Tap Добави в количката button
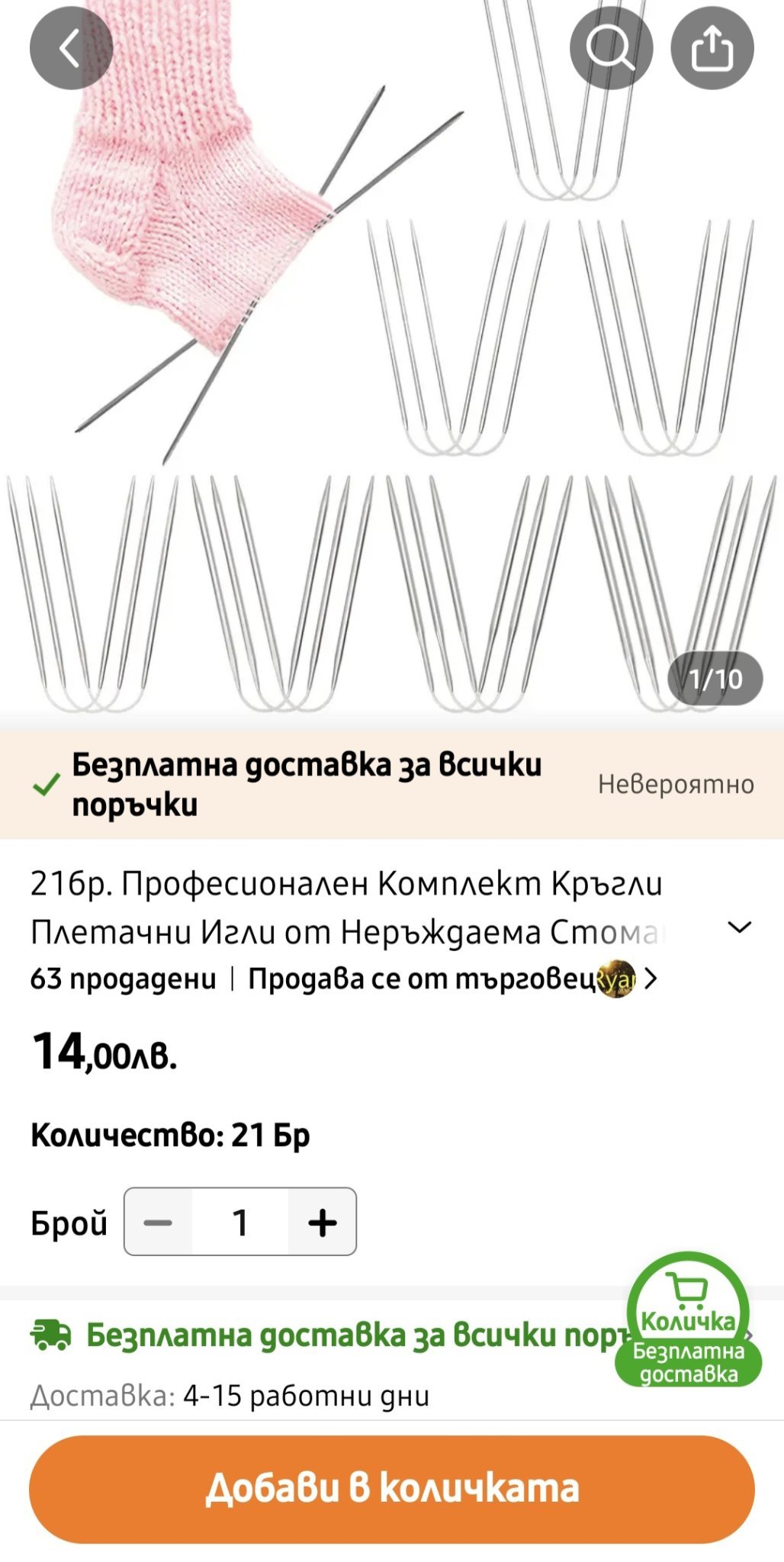 click(x=392, y=1489)
